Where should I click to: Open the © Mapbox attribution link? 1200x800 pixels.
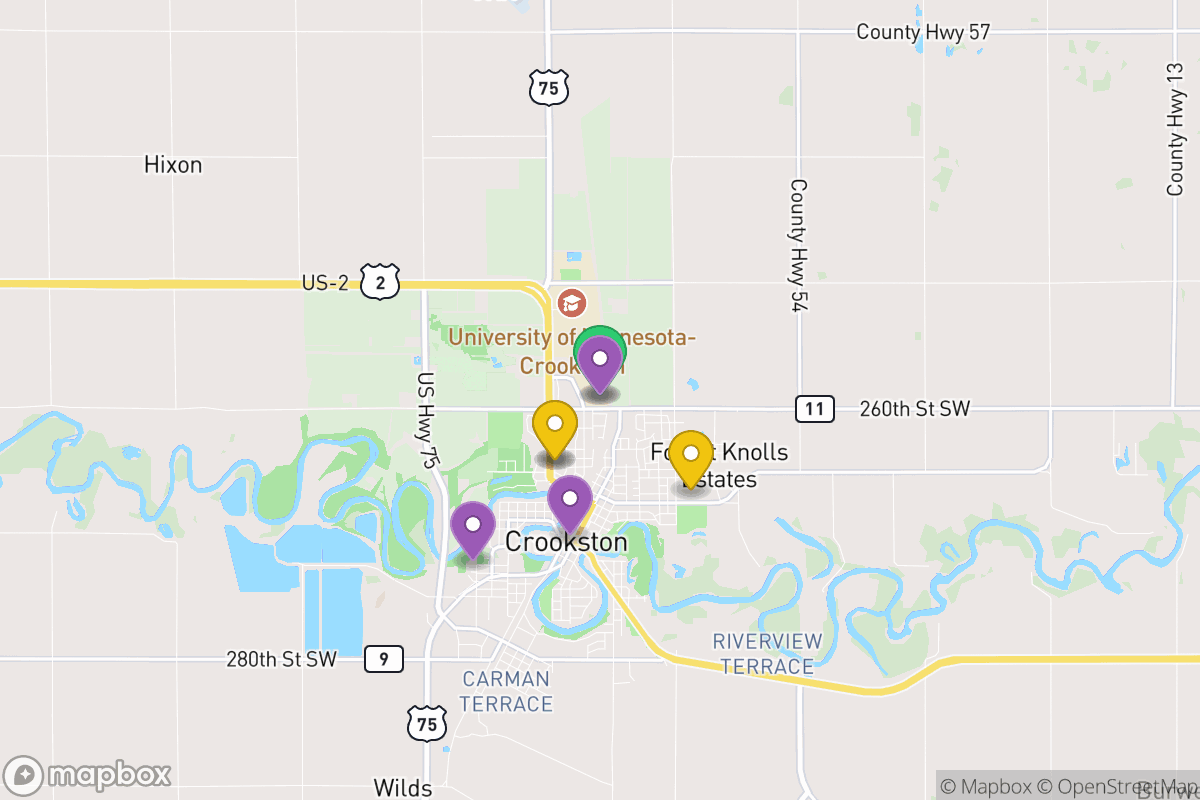986,786
